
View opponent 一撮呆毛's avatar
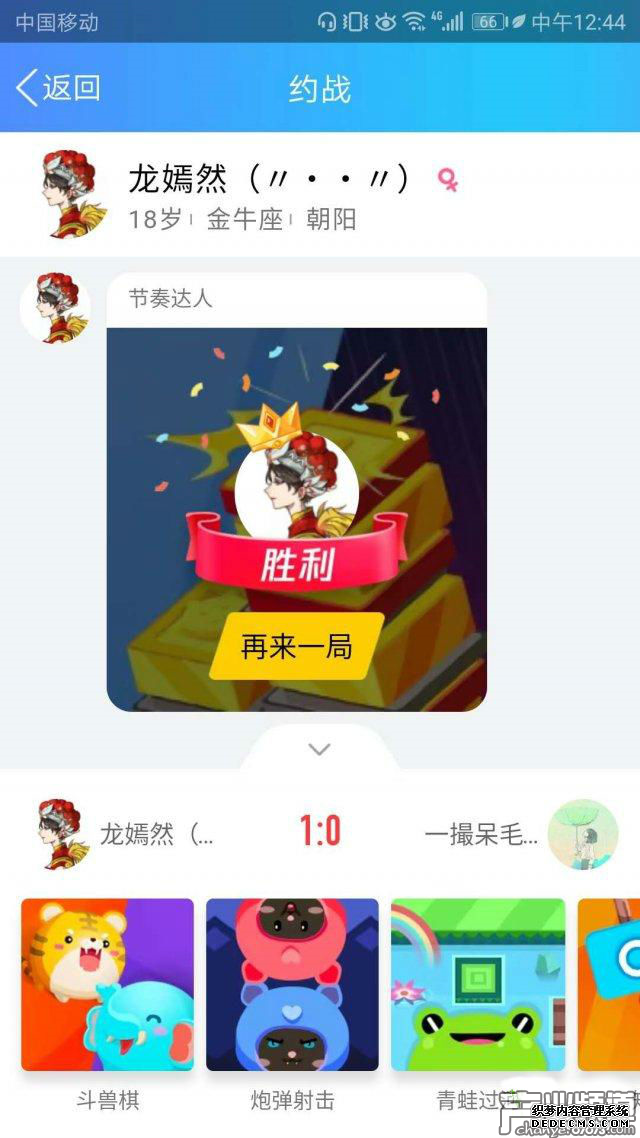coord(582,833)
